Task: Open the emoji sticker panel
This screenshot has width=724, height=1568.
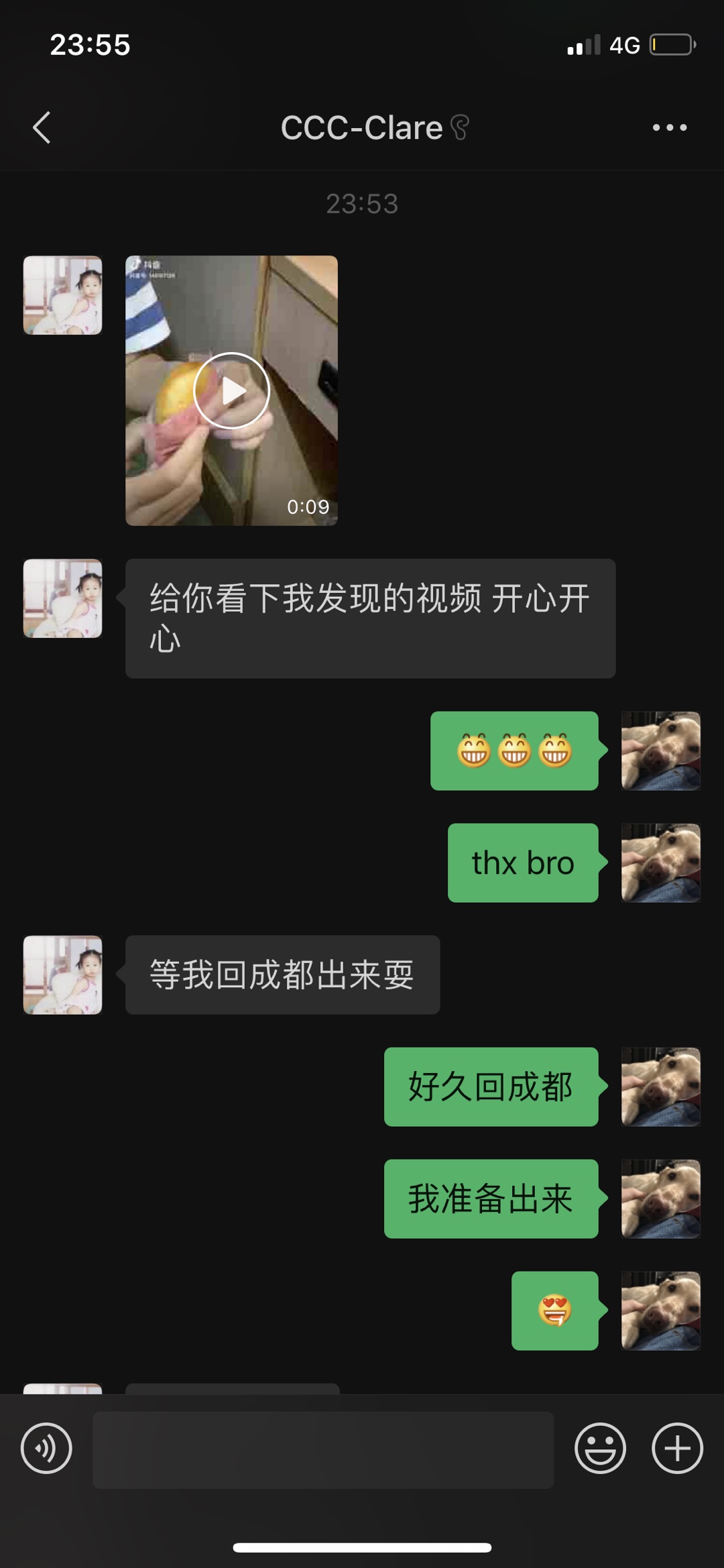Action: point(600,1448)
